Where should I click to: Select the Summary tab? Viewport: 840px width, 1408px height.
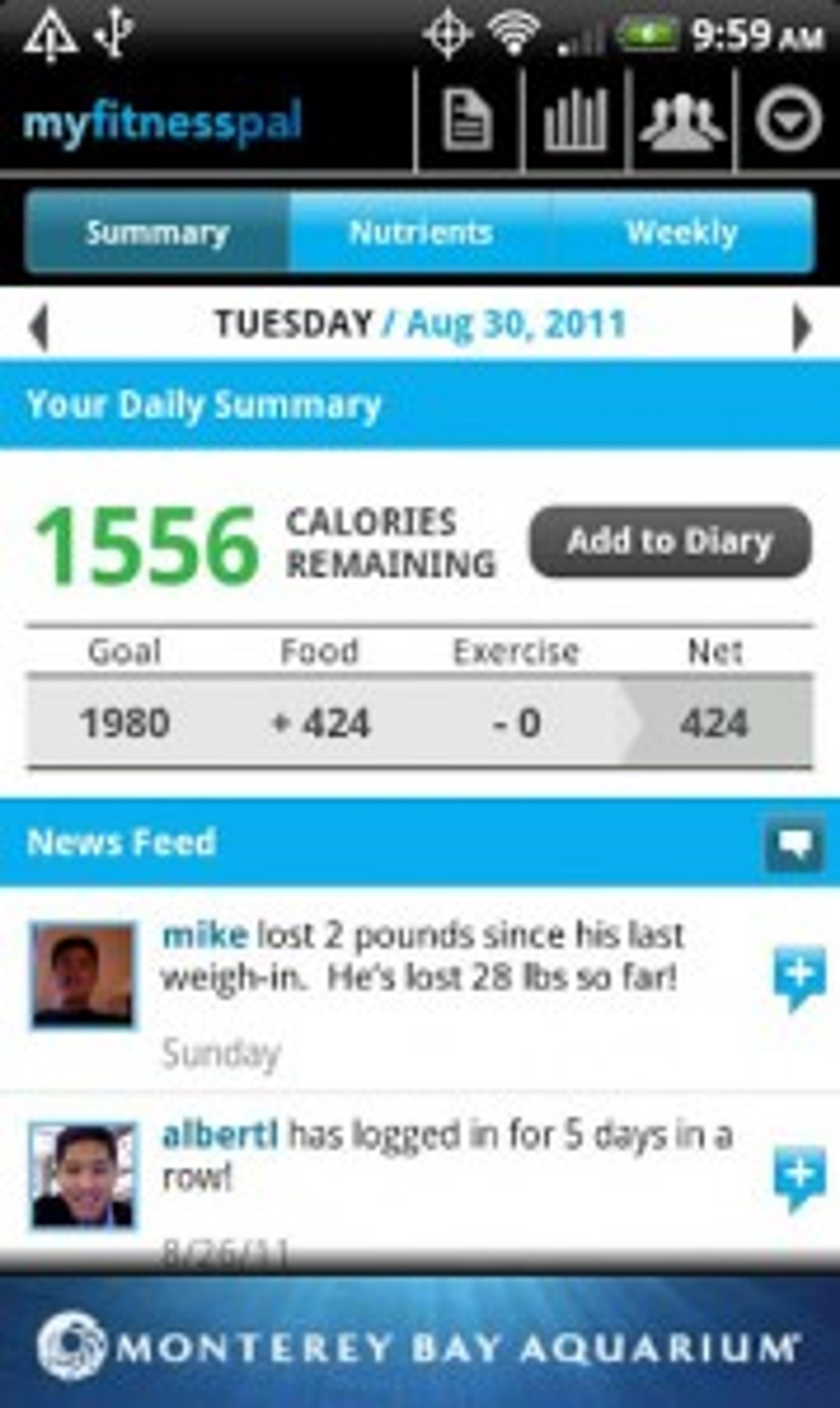tap(157, 232)
